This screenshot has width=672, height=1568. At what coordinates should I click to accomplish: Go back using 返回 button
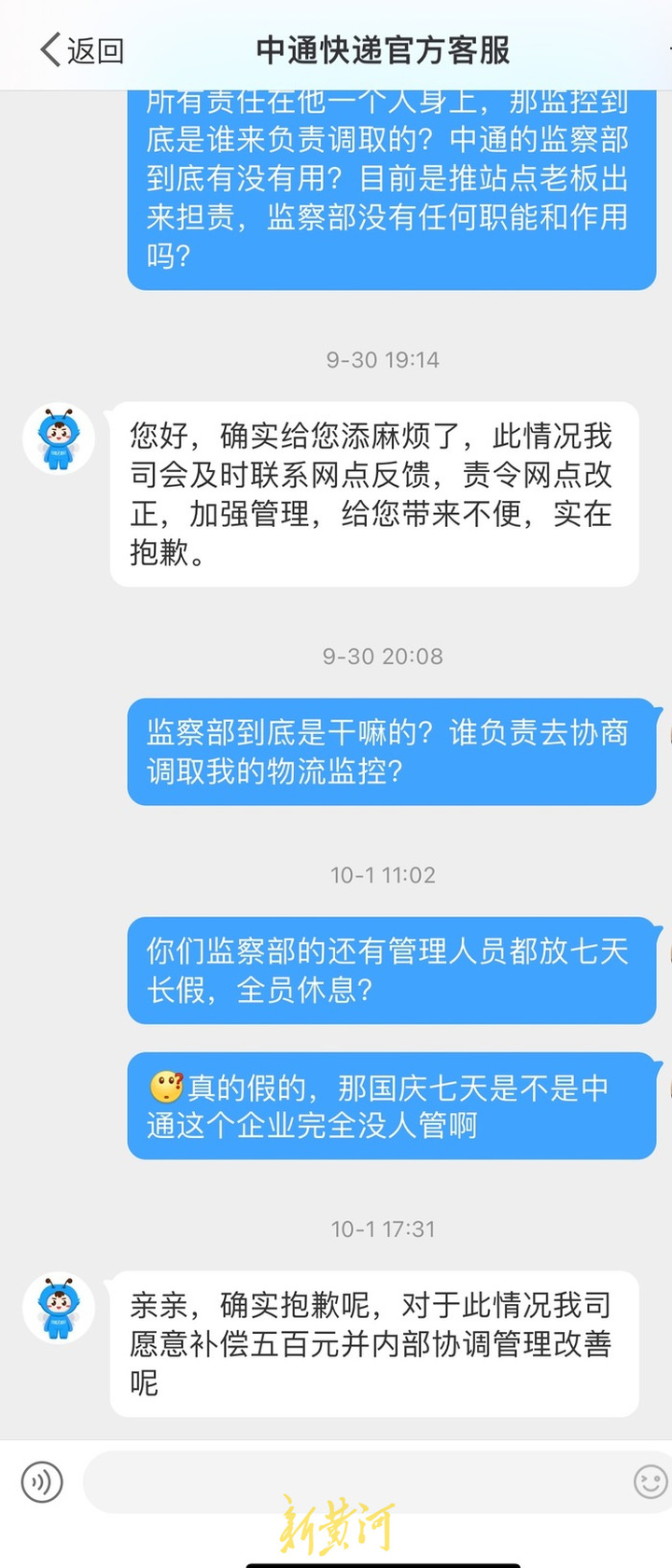(x=82, y=49)
